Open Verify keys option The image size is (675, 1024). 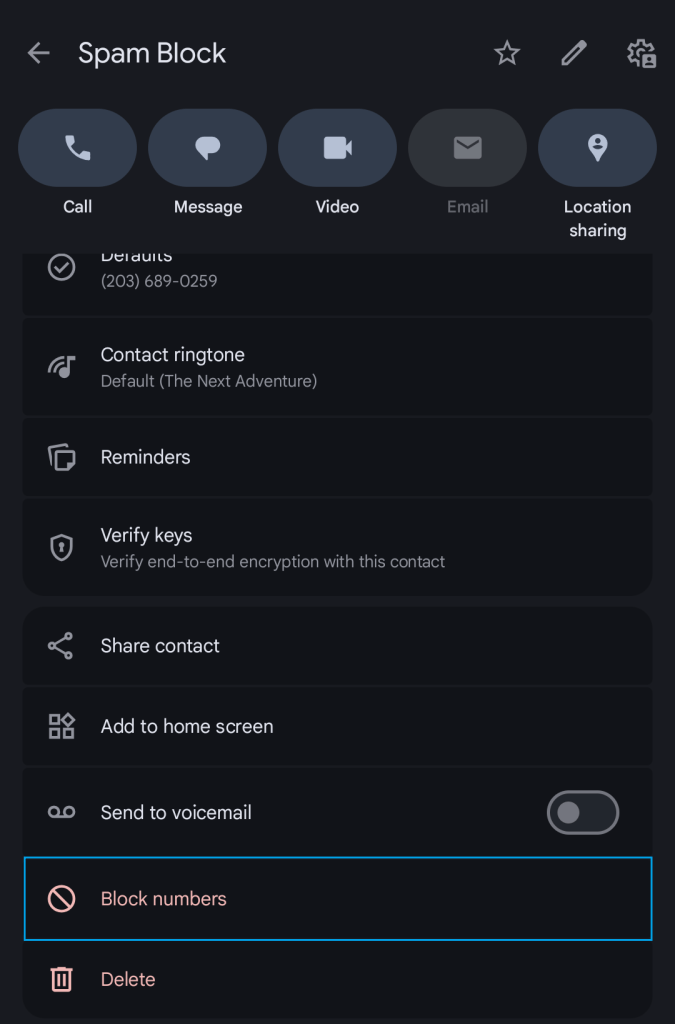(x=337, y=547)
